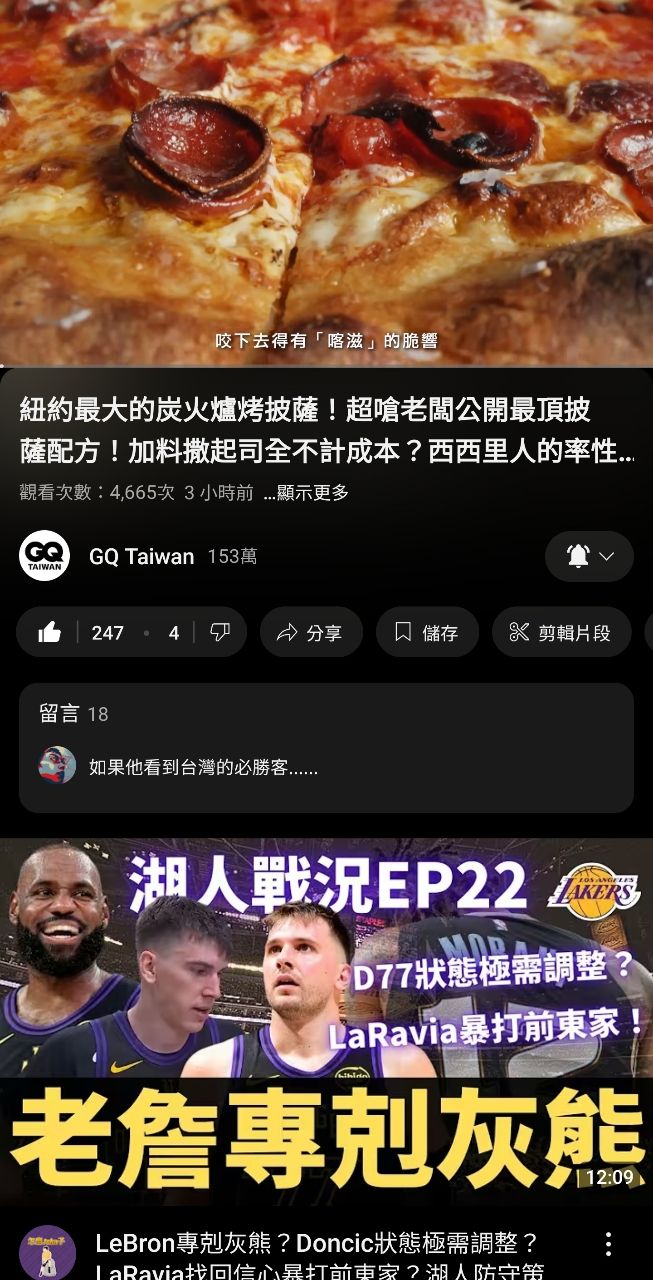653x1280 pixels.
Task: Tap the pizza video player
Action: click(326, 180)
